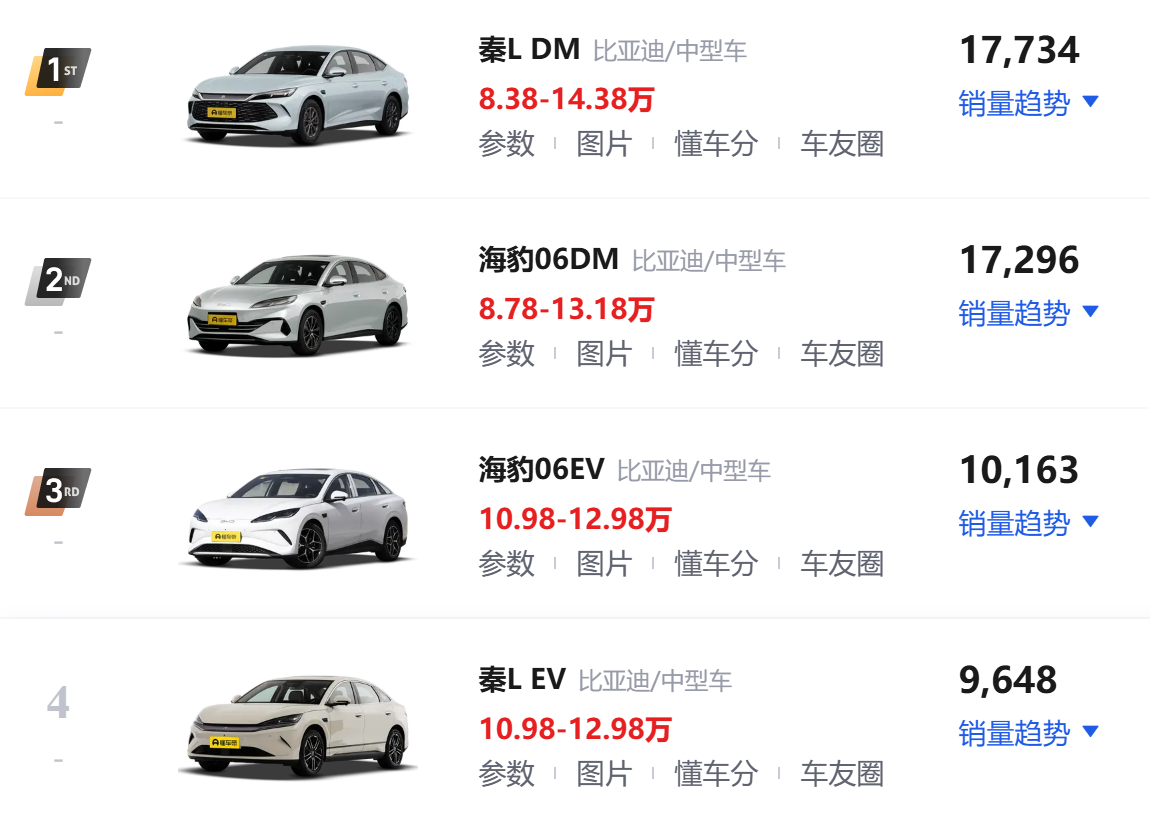Expand 销量趋势 for 海豹06DM
This screenshot has height=822, width=1150.
click(1028, 313)
